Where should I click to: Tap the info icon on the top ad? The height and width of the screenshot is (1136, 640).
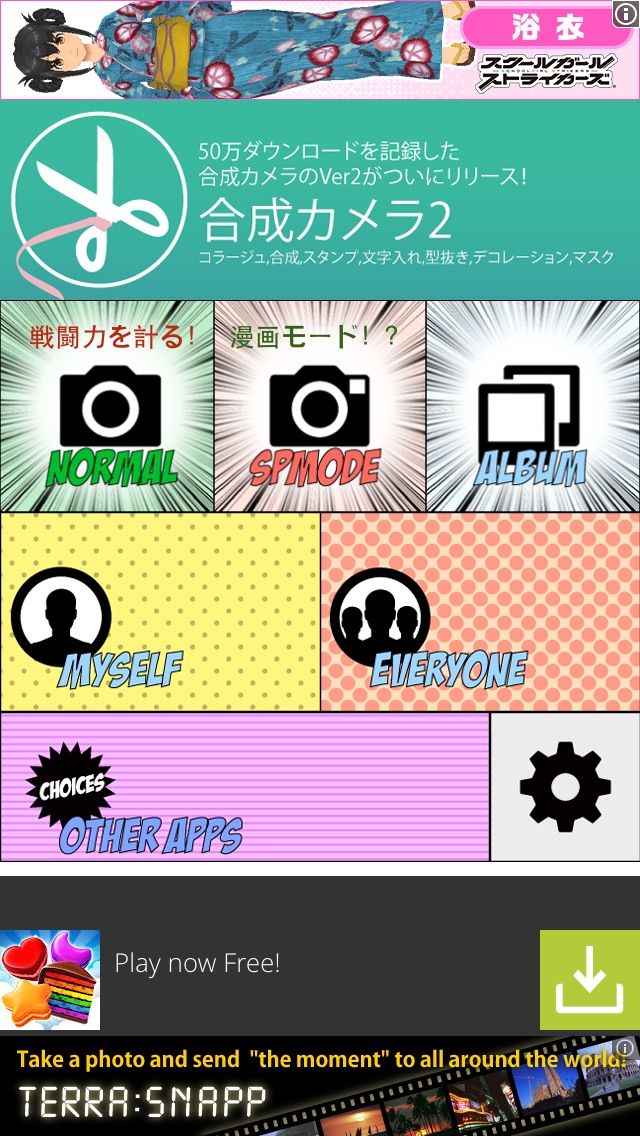click(x=626, y=12)
